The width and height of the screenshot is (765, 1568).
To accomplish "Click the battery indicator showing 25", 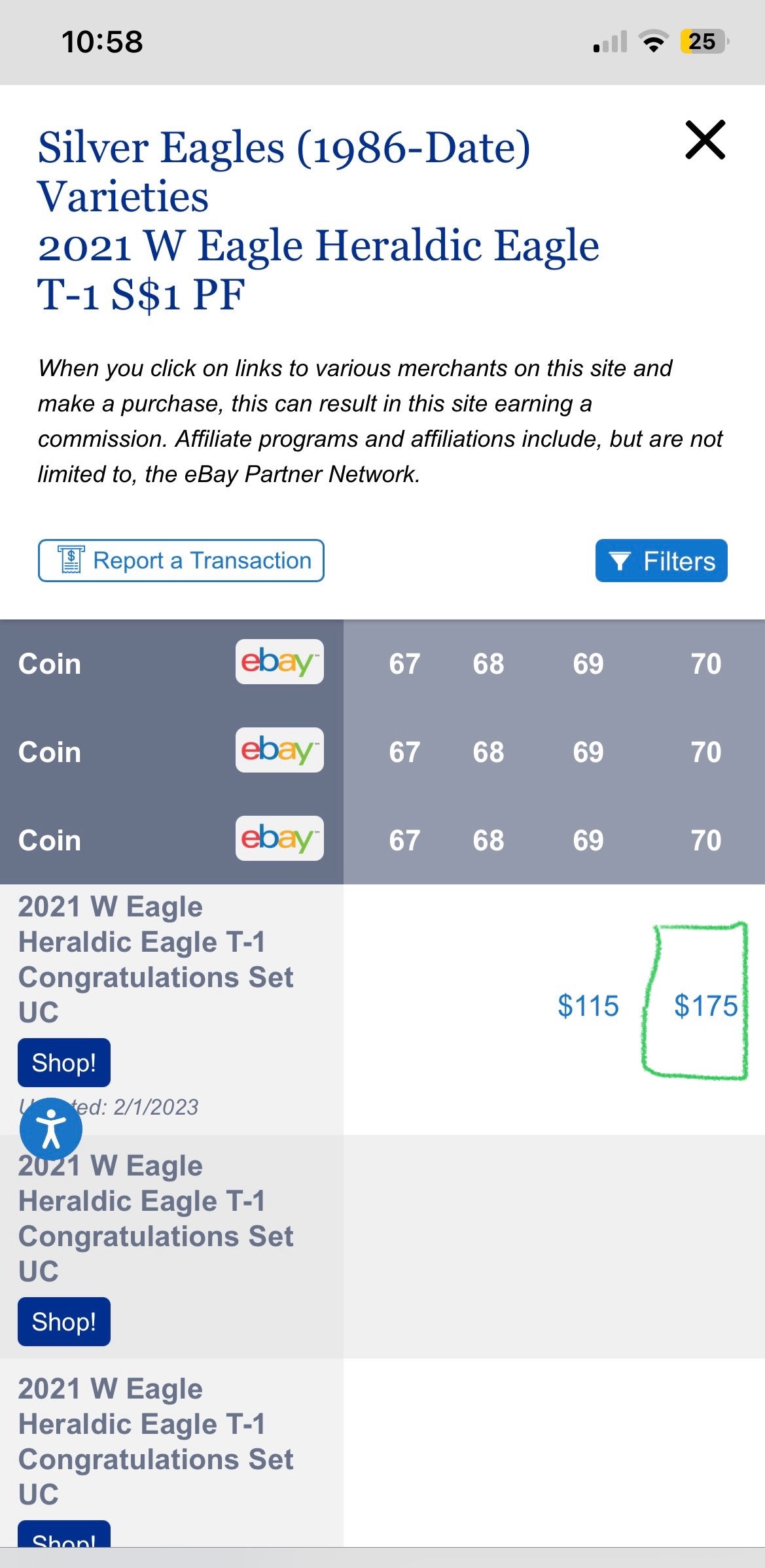I will [x=703, y=42].
